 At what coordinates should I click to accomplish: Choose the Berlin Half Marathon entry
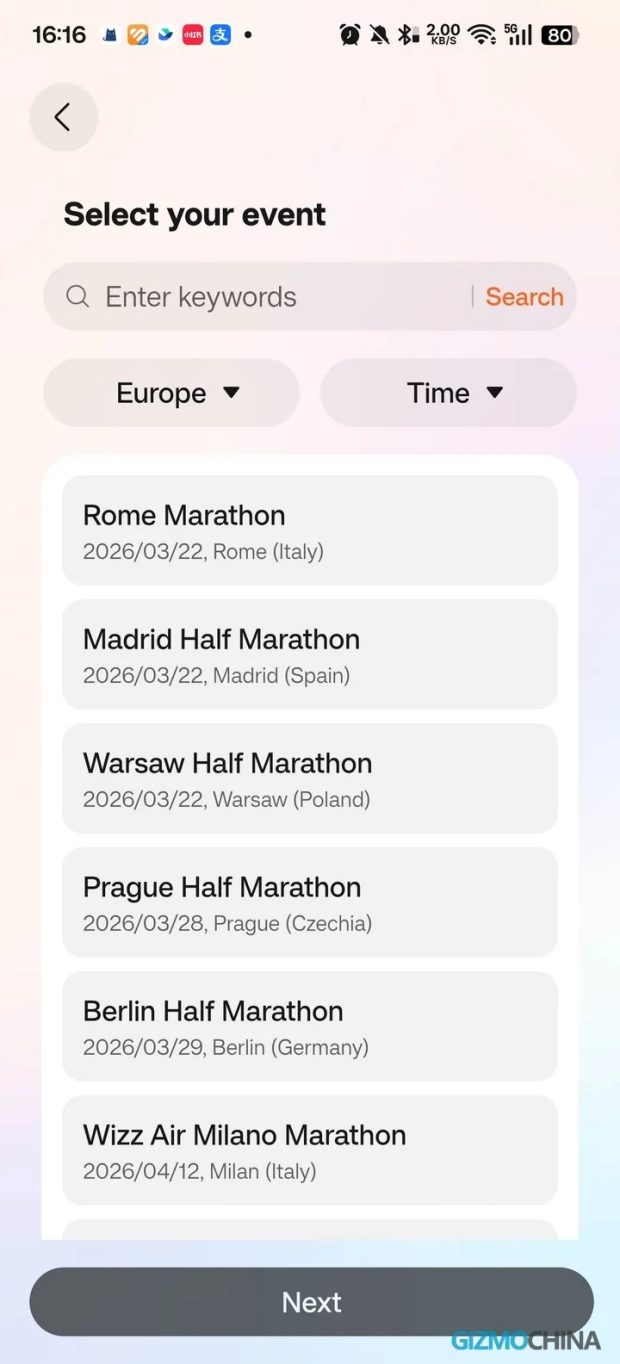310,1026
